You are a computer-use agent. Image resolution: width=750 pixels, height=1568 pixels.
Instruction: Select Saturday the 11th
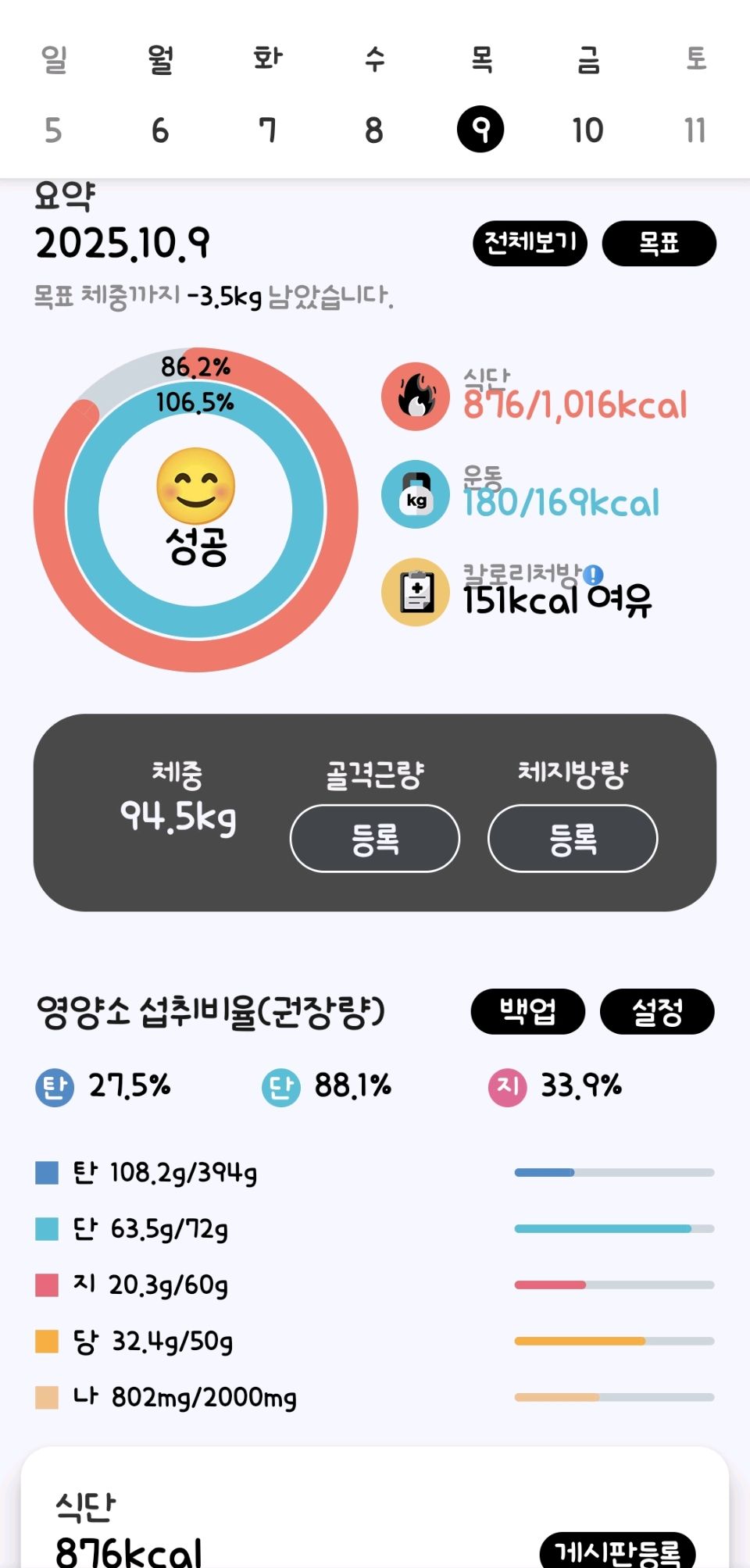[695, 130]
